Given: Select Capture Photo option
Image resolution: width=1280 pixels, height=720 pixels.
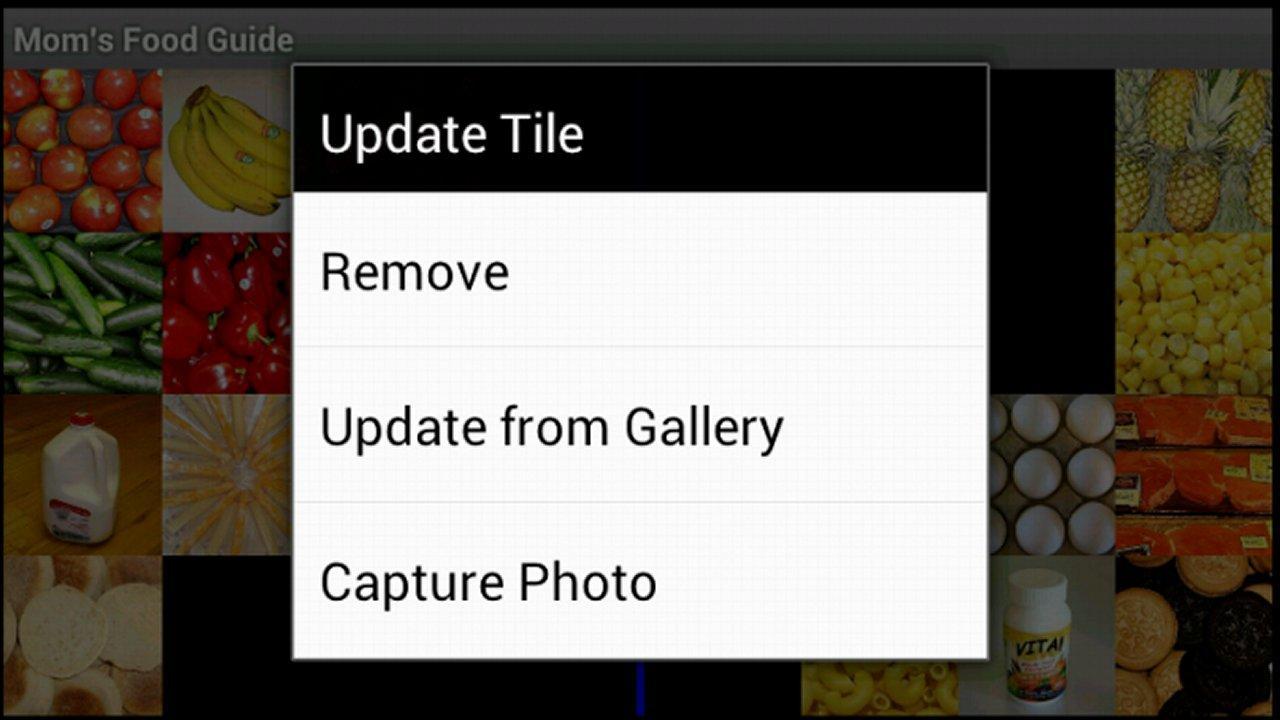Looking at the screenshot, I should pos(640,581).
